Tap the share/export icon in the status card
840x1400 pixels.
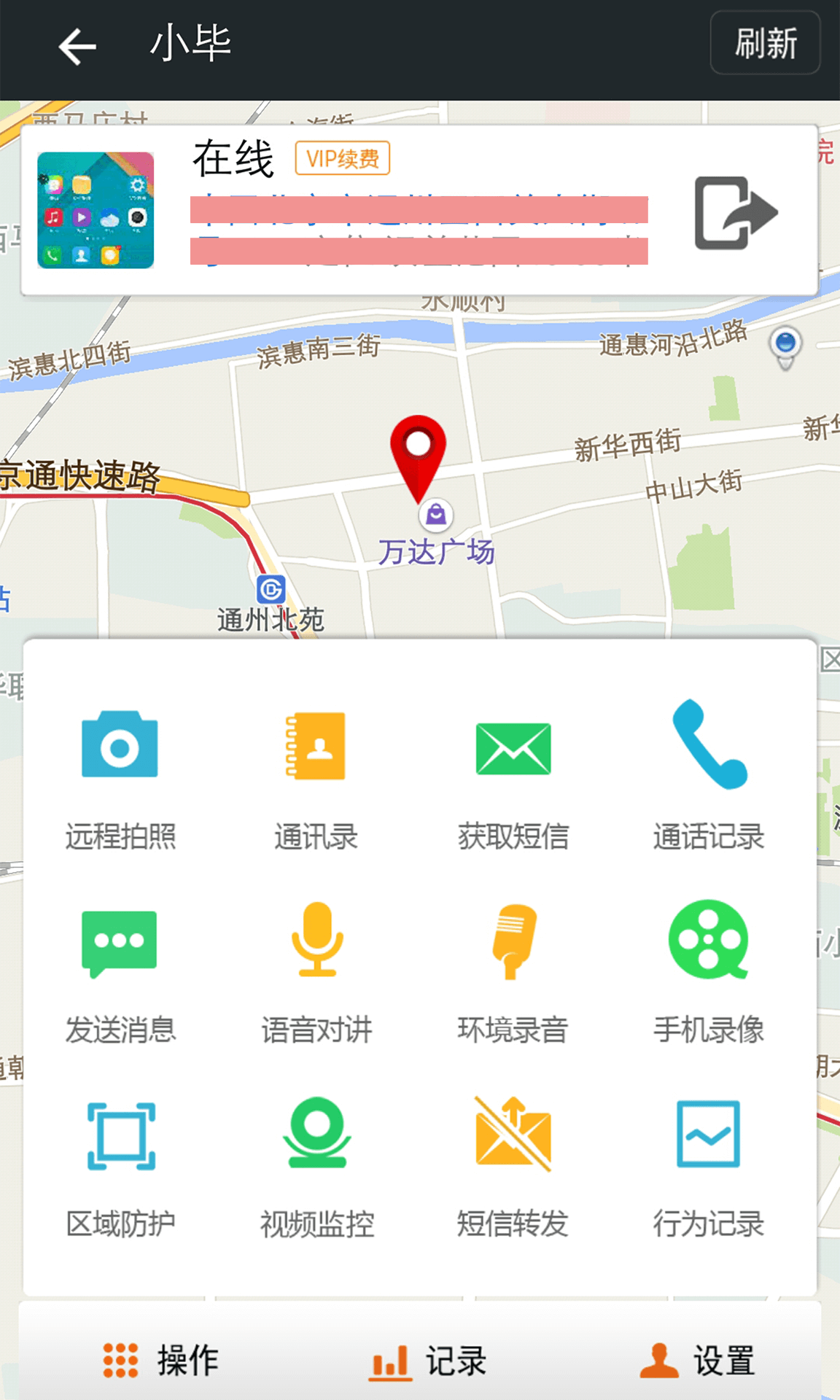[735, 213]
